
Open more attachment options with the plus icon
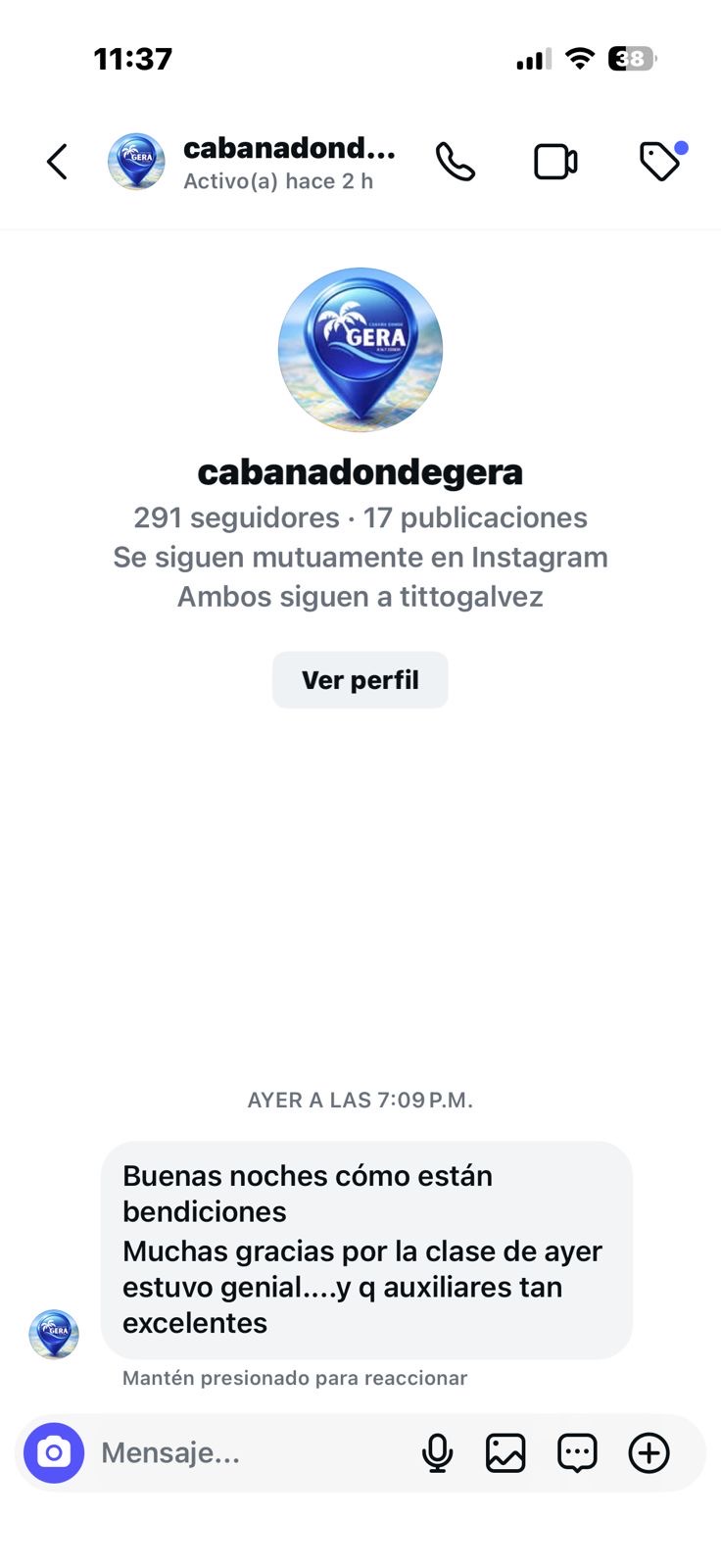pyautogui.click(x=649, y=1453)
